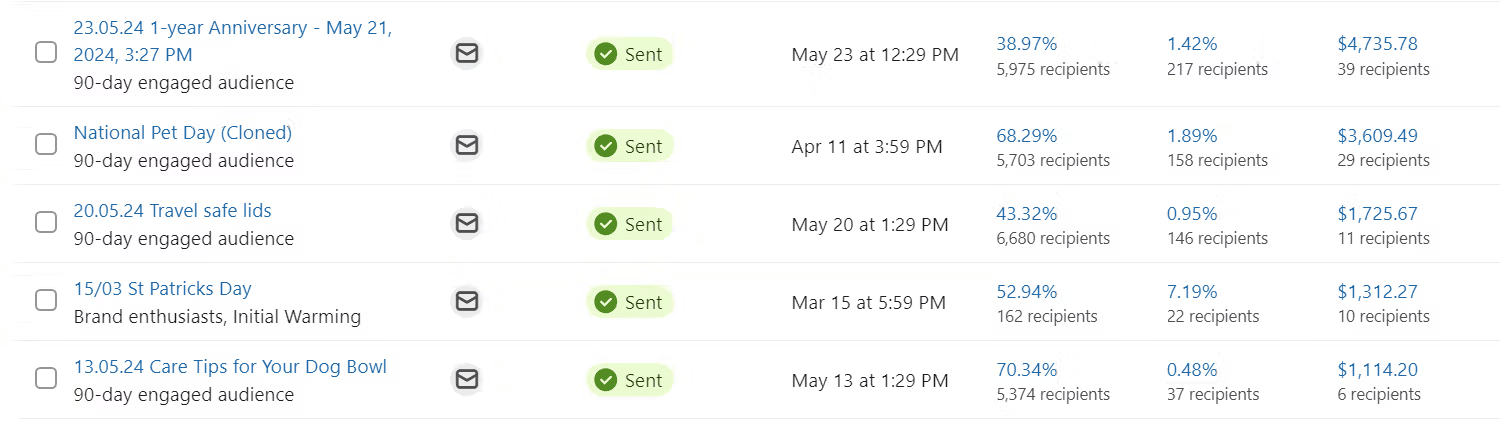View the 68.29% open rate for National Pet Day
The height and width of the screenshot is (422, 1500).
[1026, 135]
